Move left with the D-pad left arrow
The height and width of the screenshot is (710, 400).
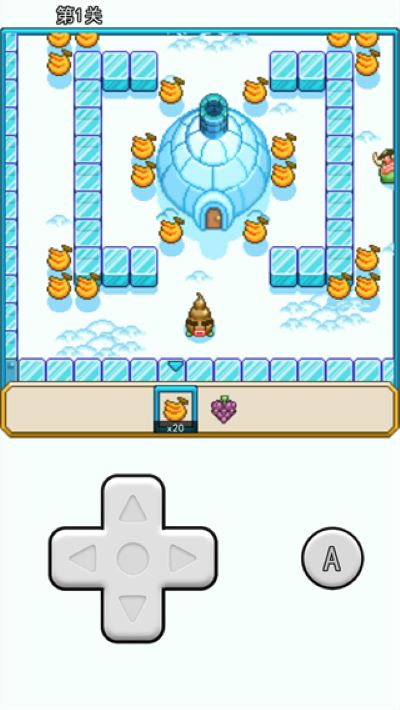coord(82,558)
